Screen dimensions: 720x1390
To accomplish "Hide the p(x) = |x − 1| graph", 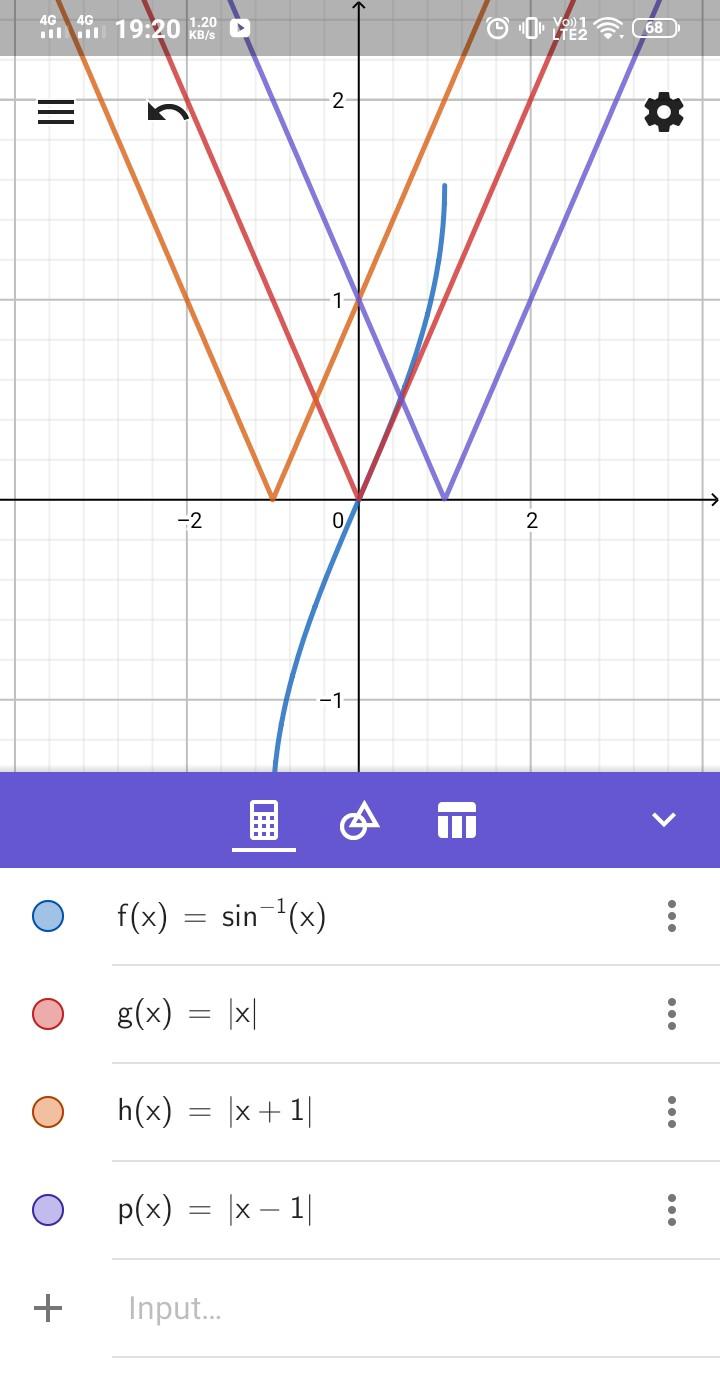I will pos(48,1210).
